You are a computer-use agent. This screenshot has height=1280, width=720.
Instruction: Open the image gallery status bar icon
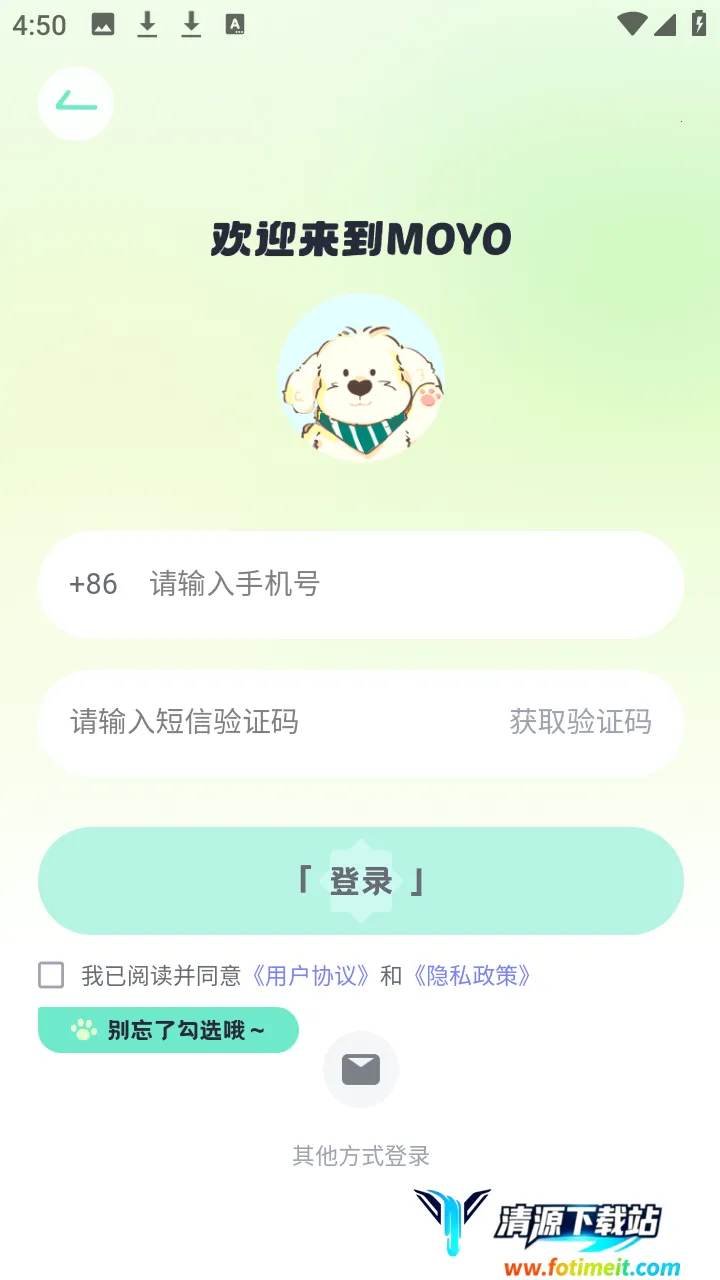pyautogui.click(x=105, y=22)
